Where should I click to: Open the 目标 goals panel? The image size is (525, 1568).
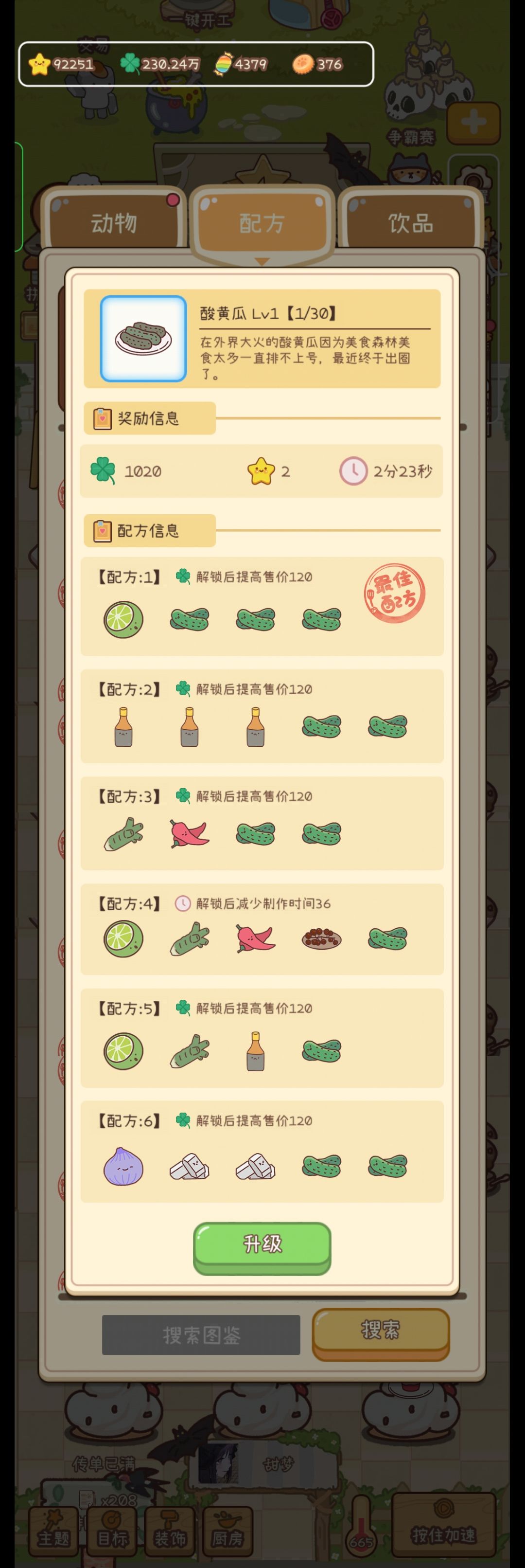point(111,1532)
